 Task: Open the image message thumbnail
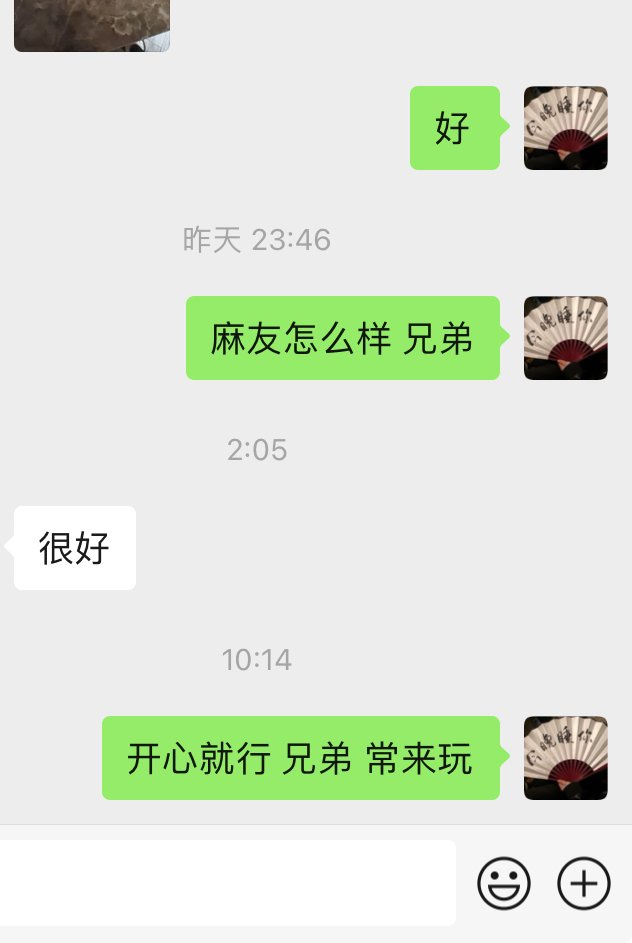[x=92, y=25]
